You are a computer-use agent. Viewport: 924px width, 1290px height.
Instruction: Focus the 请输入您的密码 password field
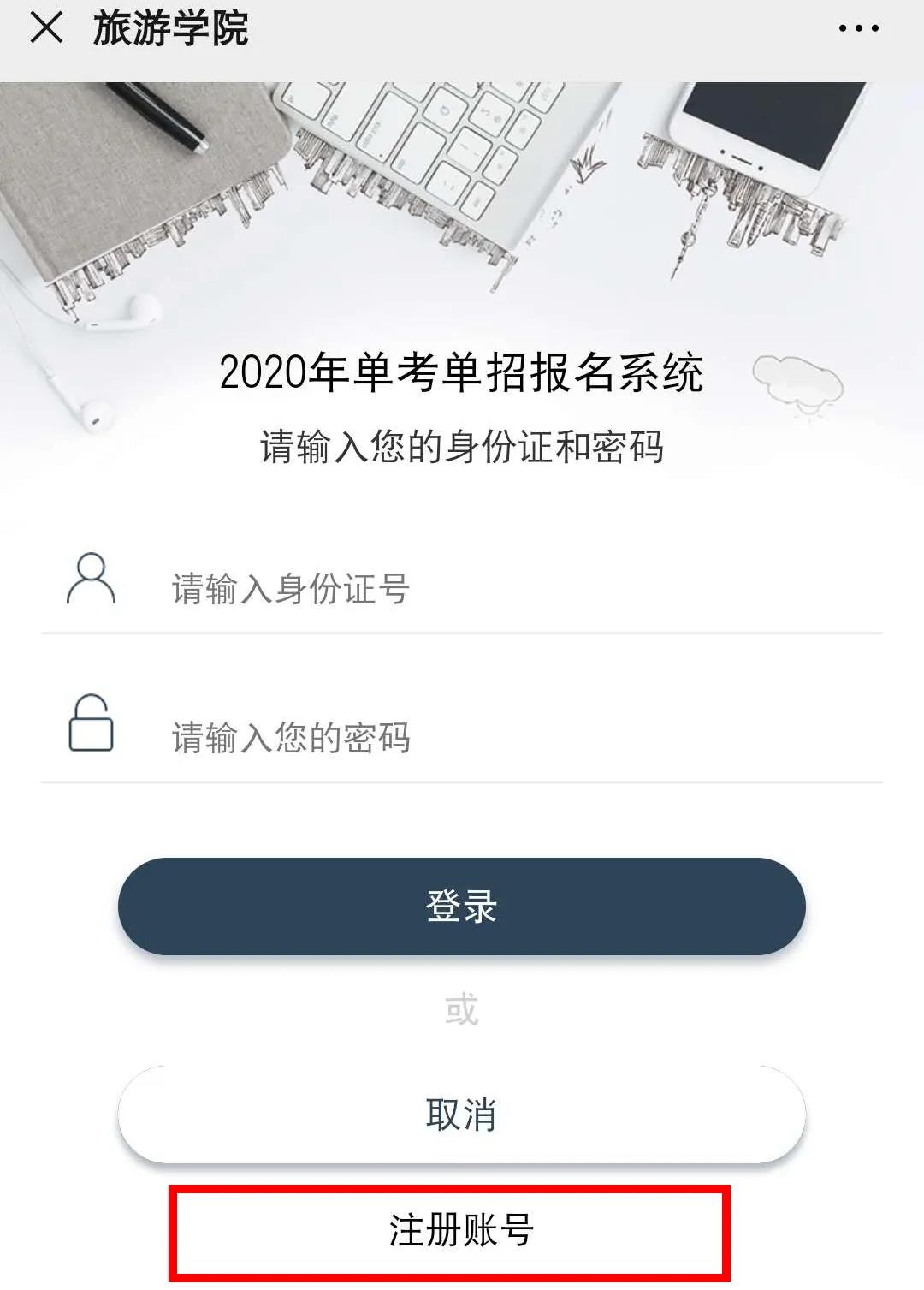point(513,737)
